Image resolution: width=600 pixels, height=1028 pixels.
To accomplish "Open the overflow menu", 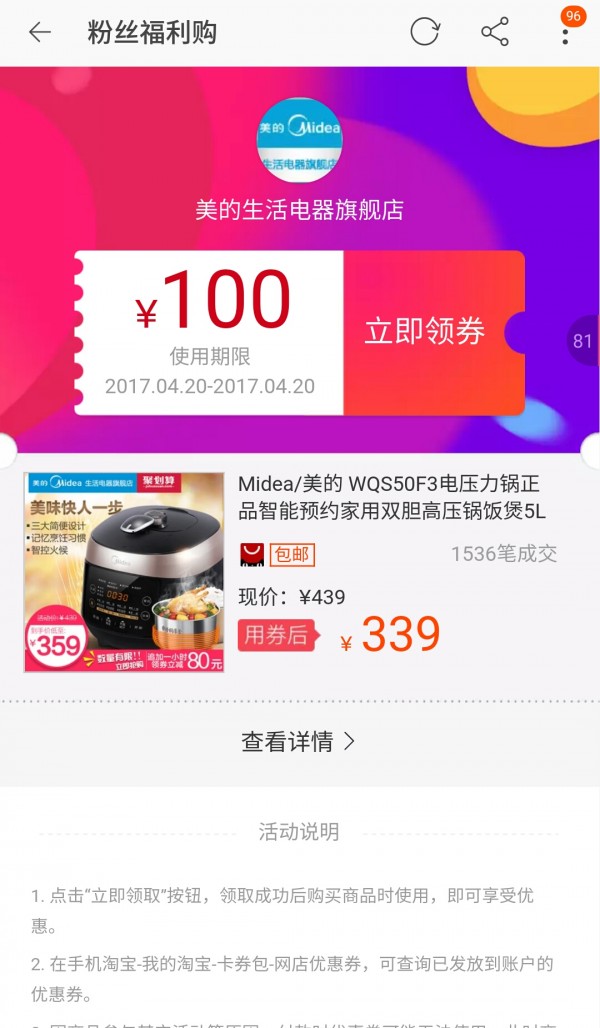I will click(565, 34).
